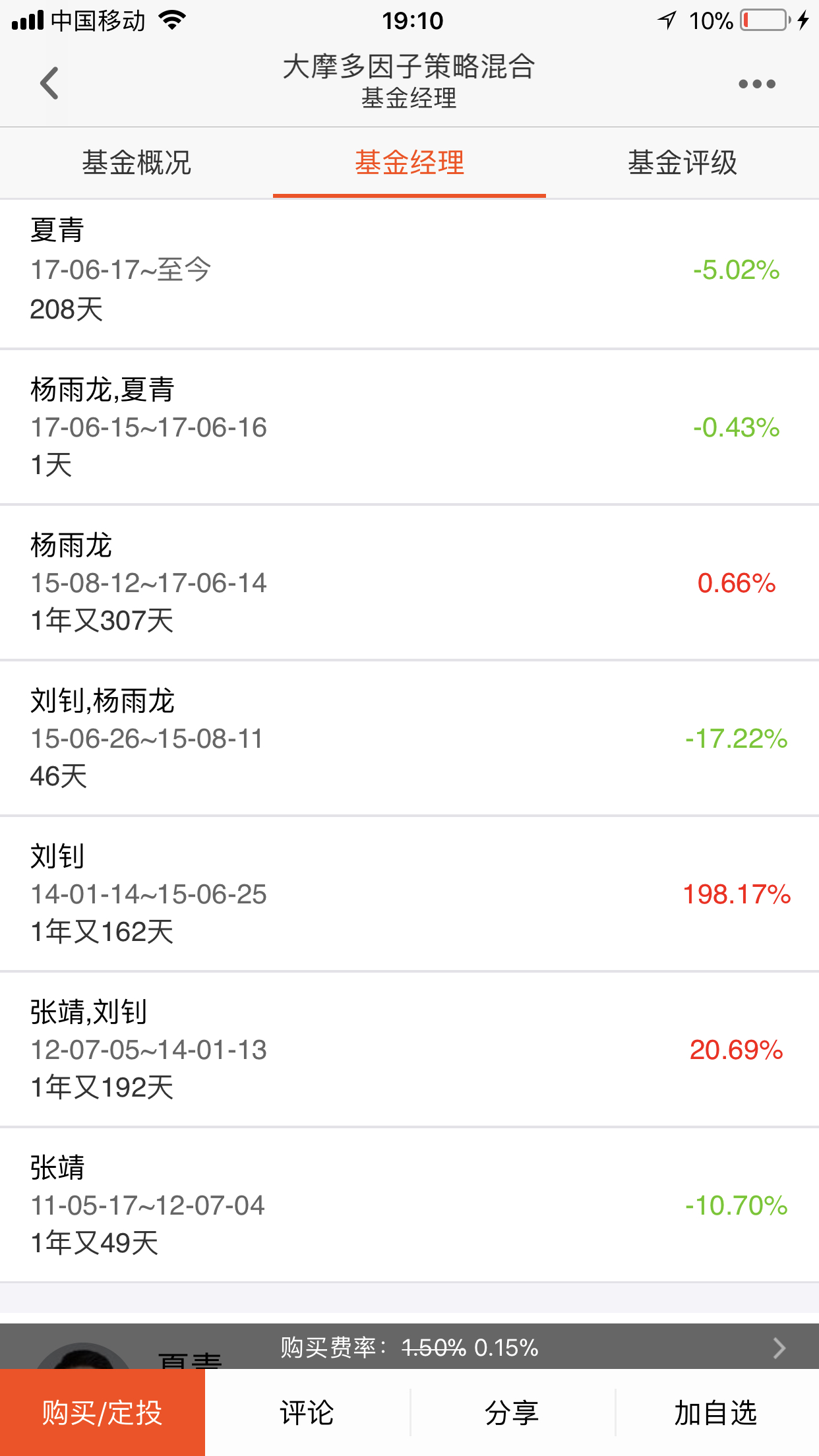
Task: Tap the 购买/定投 button
Action: click(x=102, y=1412)
